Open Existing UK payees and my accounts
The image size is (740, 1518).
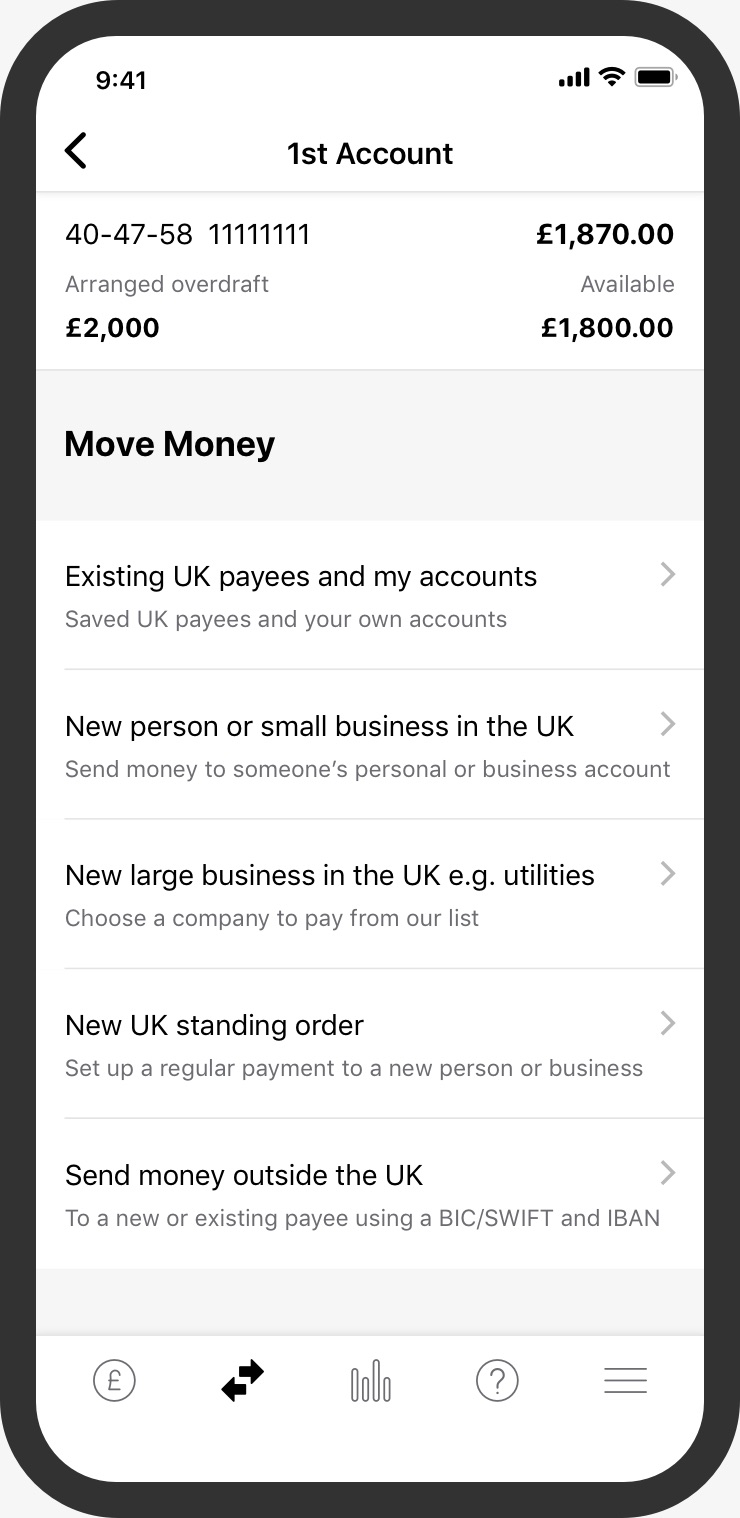(x=370, y=595)
